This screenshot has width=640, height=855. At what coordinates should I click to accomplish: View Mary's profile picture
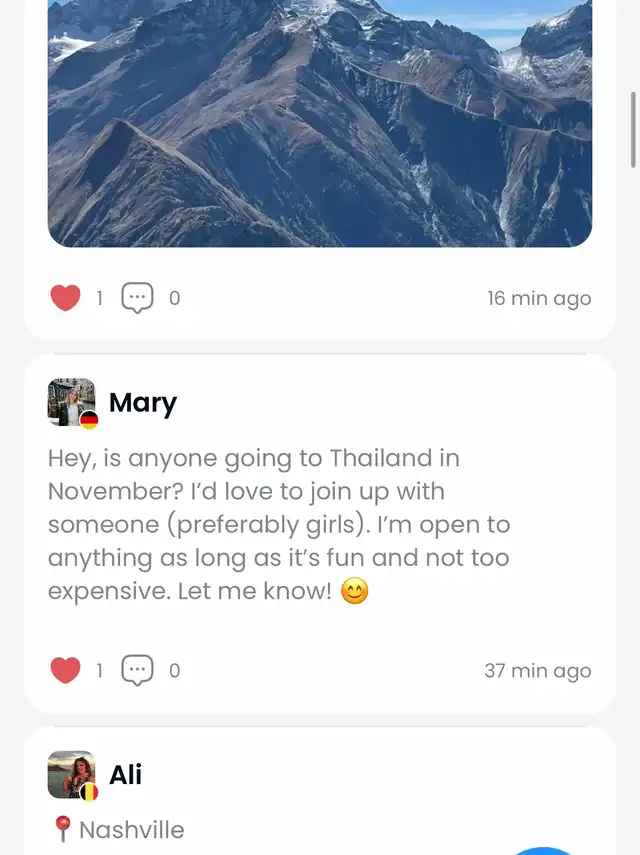[72, 402]
